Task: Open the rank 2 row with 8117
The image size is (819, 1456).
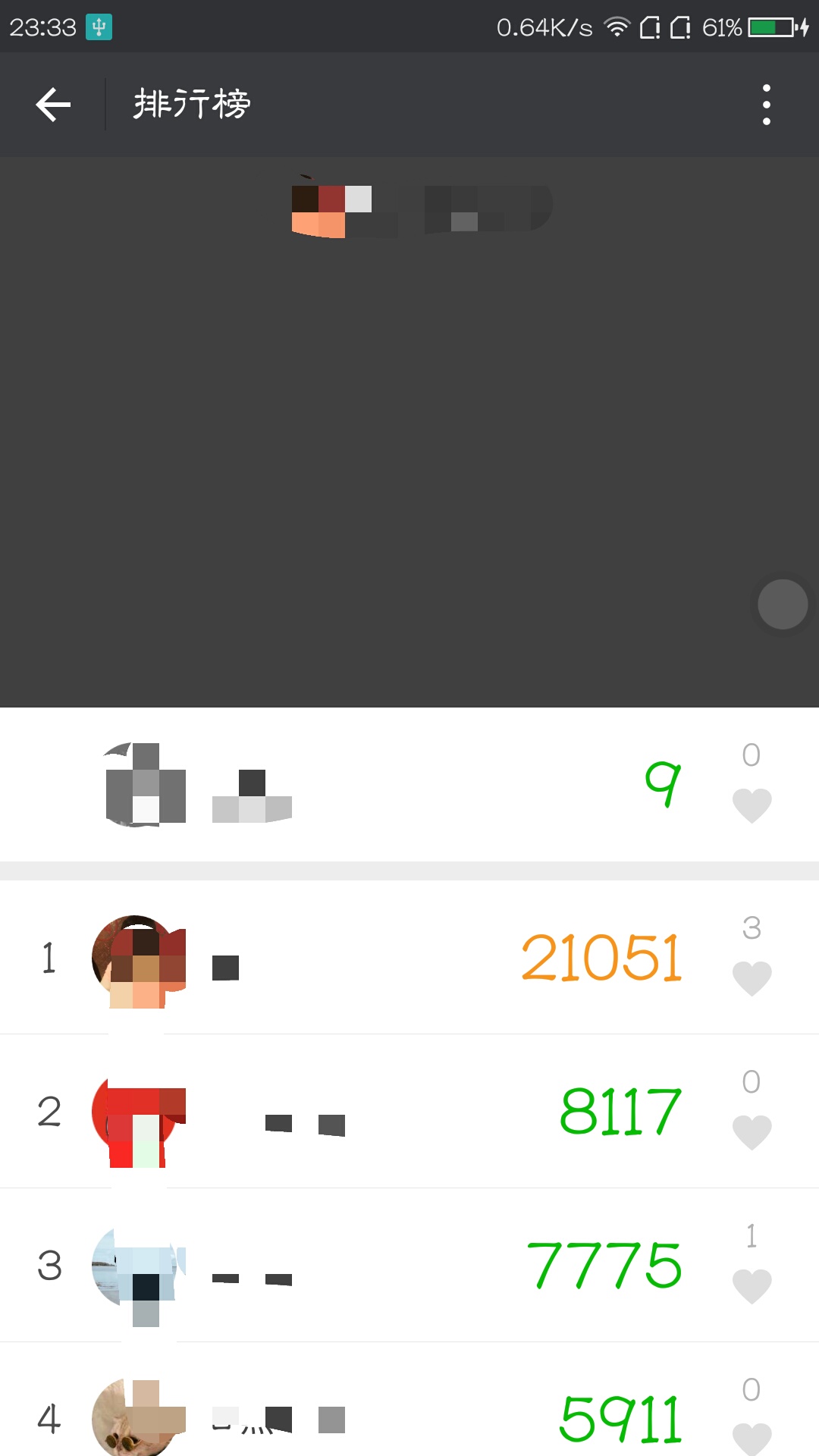Action: (x=409, y=1111)
